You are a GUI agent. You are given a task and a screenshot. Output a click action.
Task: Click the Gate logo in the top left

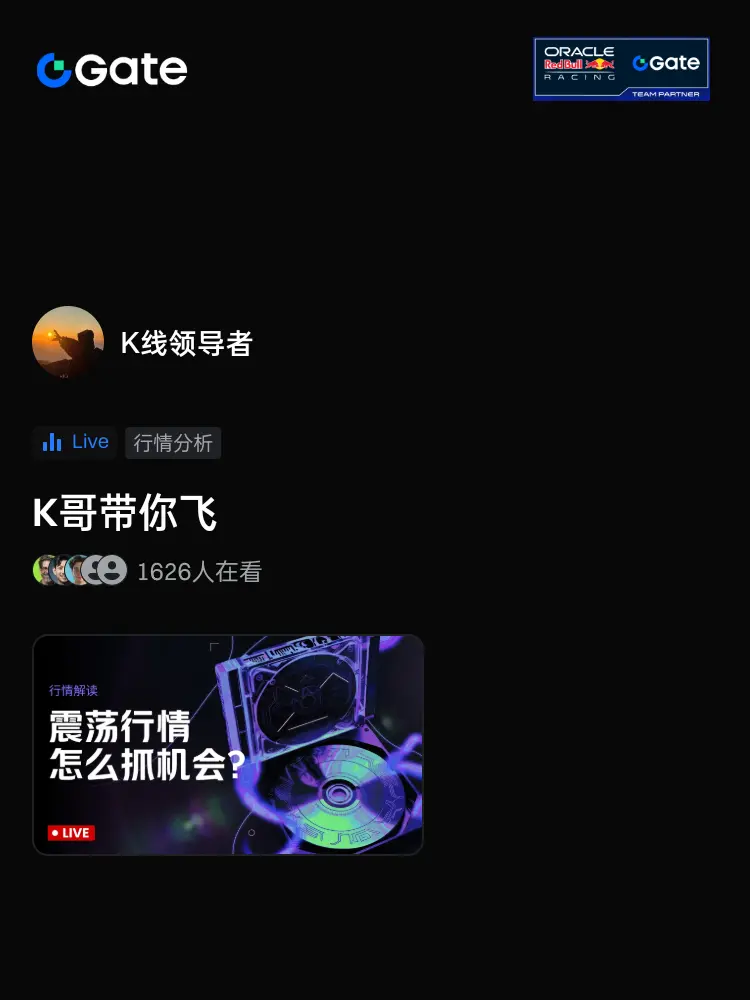(x=110, y=69)
